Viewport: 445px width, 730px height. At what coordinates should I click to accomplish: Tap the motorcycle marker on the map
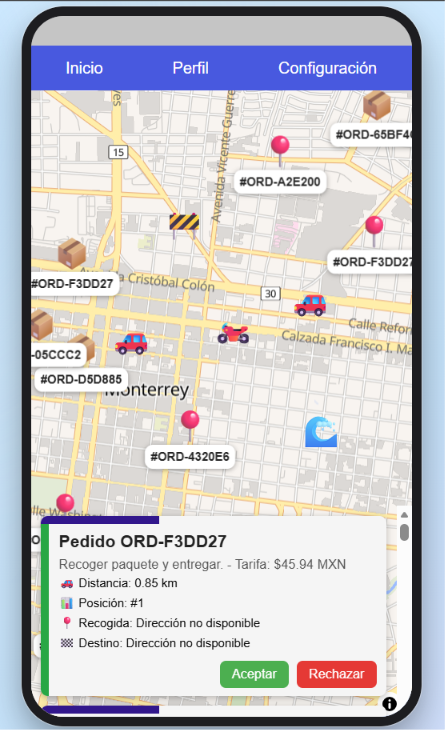(x=233, y=333)
